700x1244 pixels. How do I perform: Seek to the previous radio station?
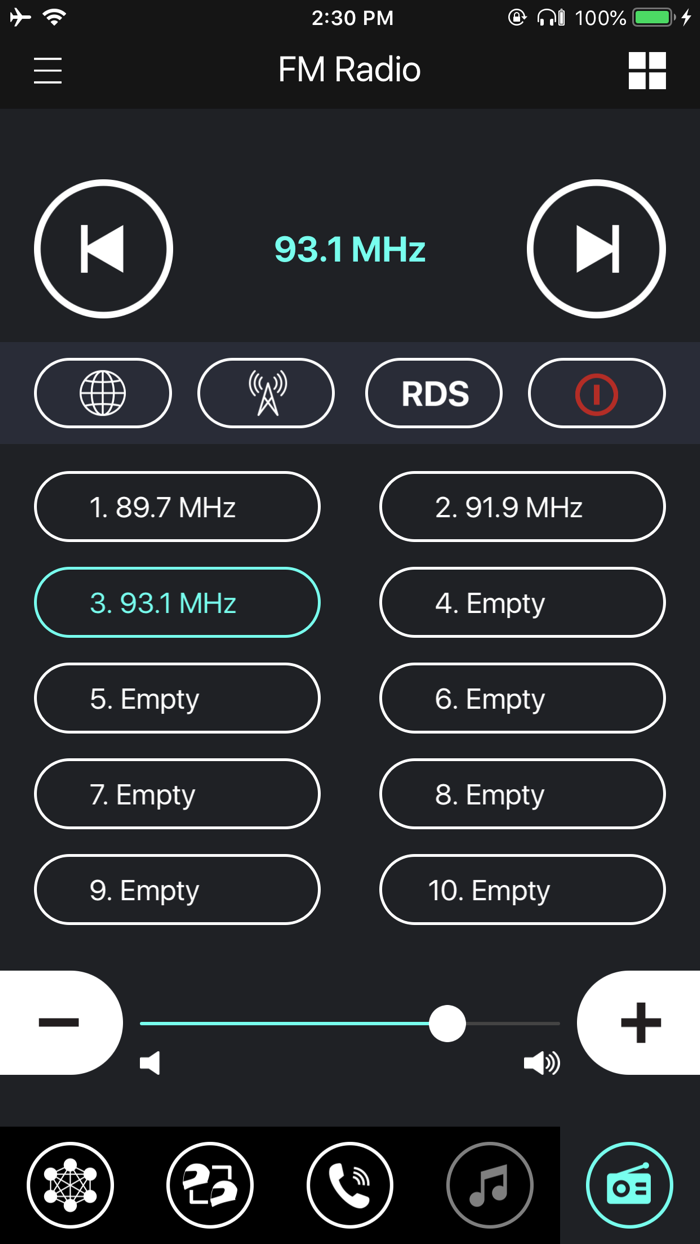pyautogui.click(x=104, y=249)
